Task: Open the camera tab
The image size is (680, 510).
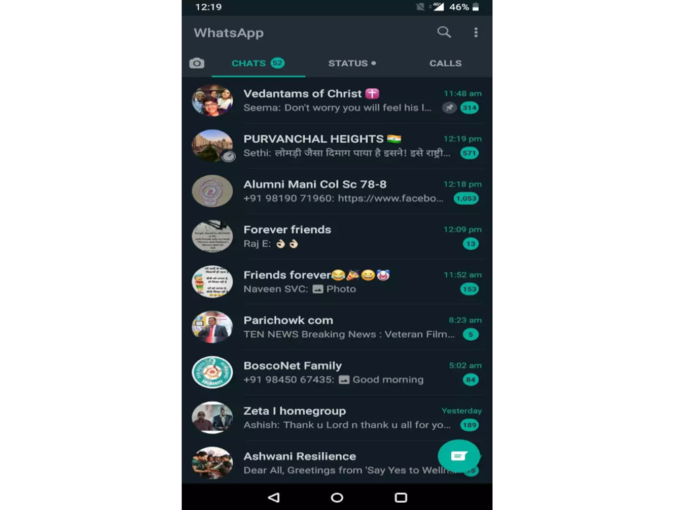Action: point(197,63)
